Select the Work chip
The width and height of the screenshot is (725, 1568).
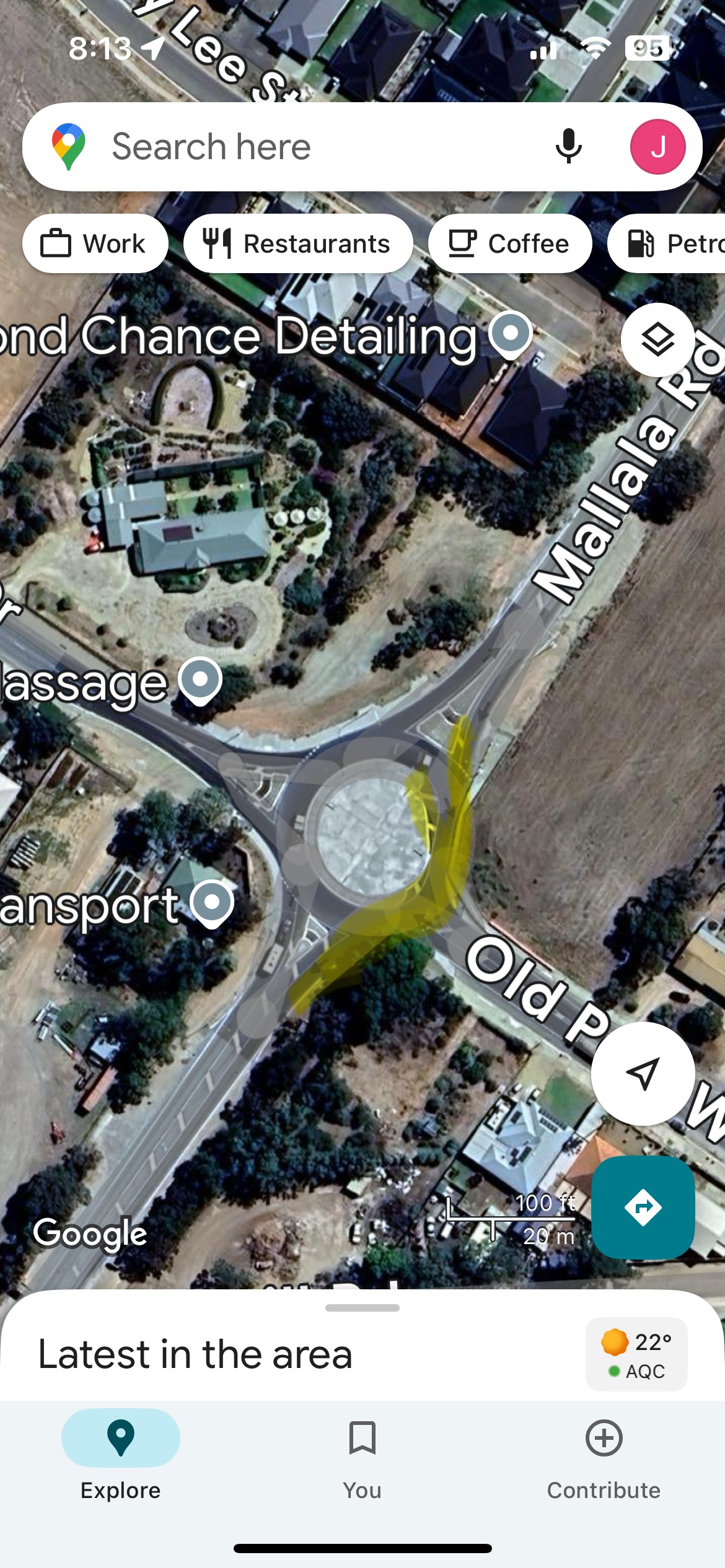point(95,243)
